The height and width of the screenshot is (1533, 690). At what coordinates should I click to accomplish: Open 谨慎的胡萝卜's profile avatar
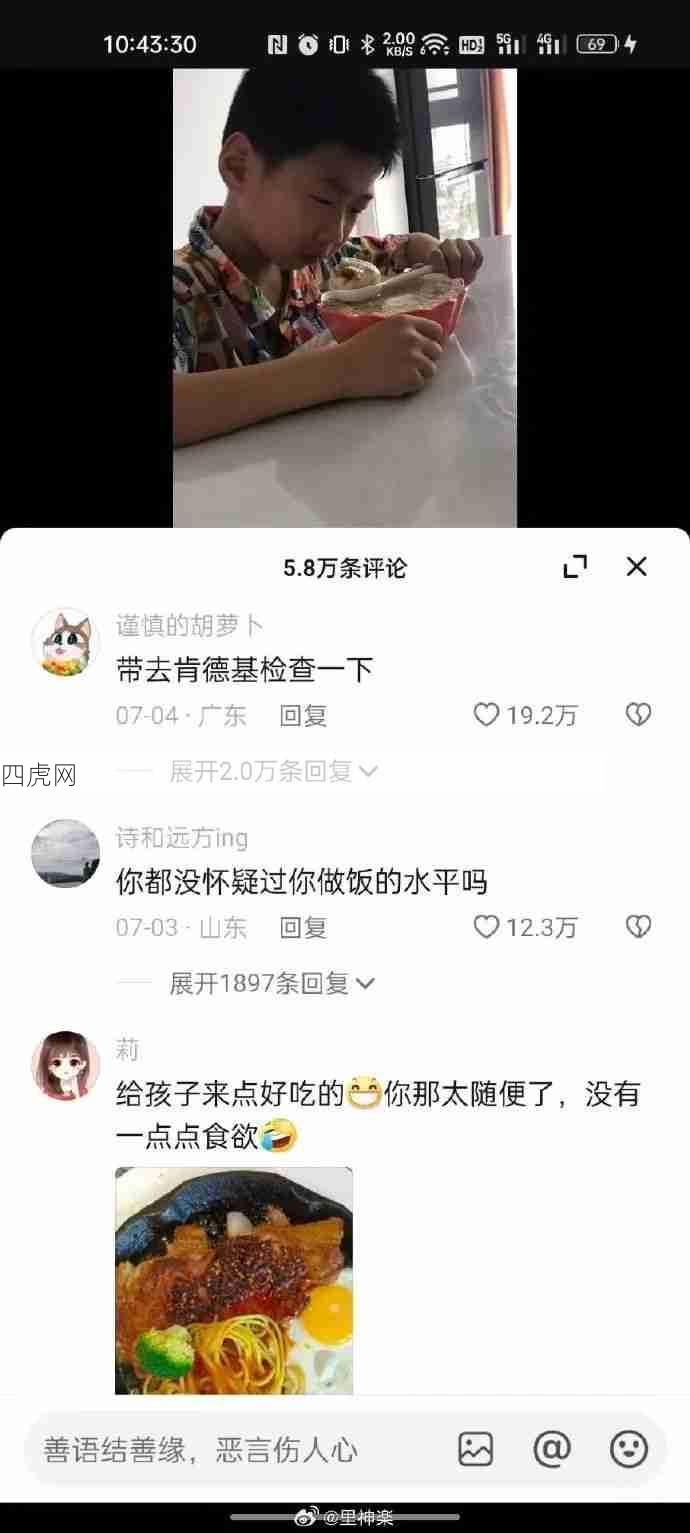tap(66, 642)
